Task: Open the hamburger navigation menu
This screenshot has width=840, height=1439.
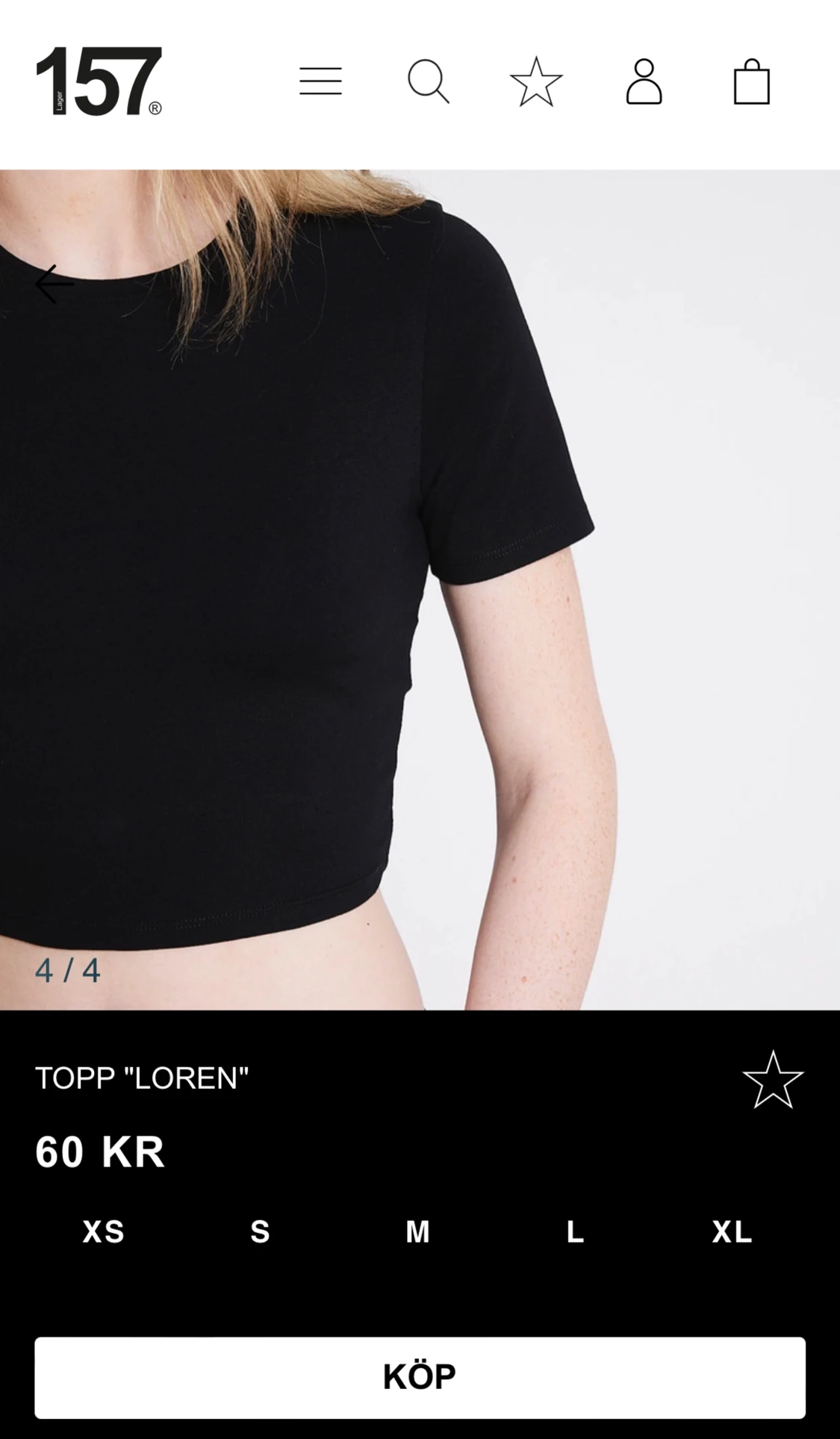Action: coord(321,81)
